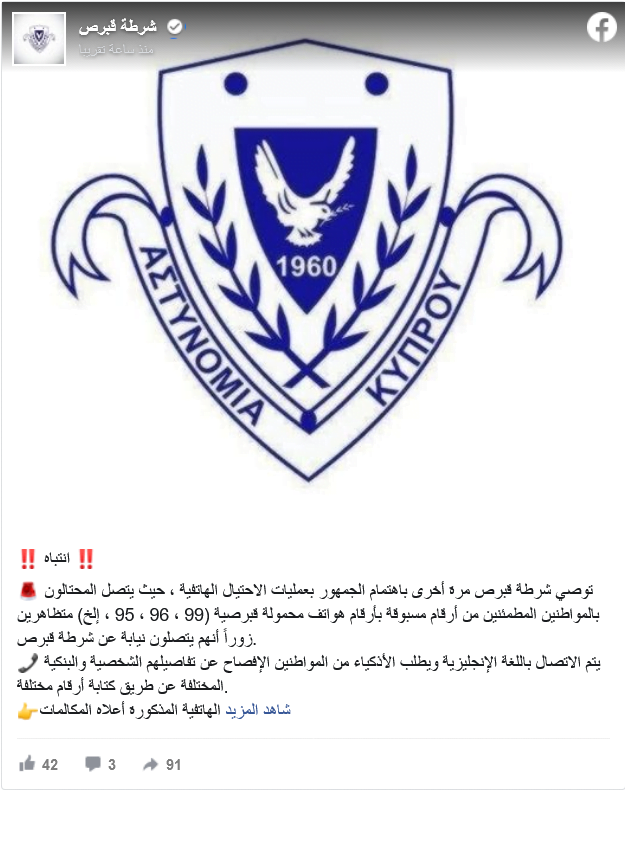Tap the شرطة قبرص profile picture
Screen dimensions: 625x862
click(39, 38)
